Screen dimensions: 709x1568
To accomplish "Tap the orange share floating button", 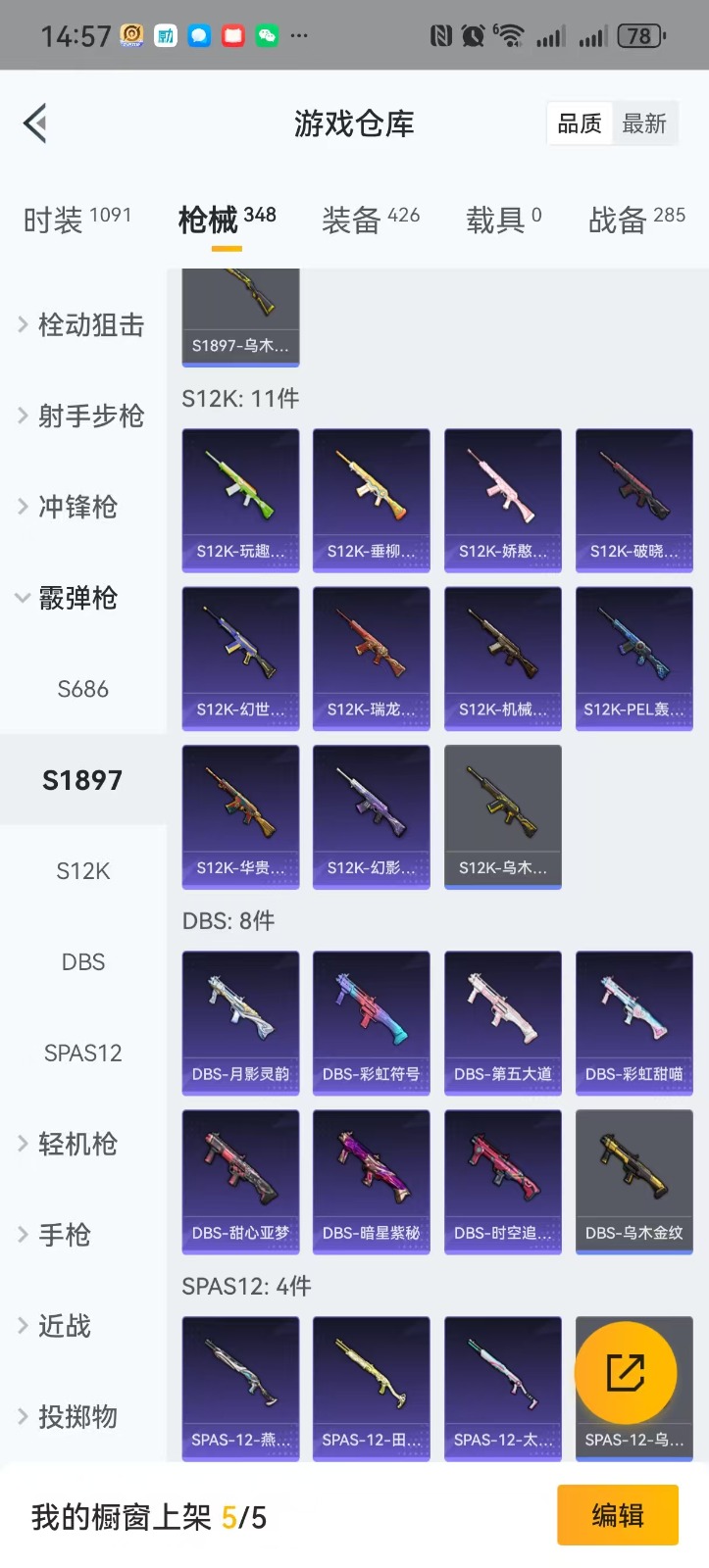I will pyautogui.click(x=625, y=1373).
